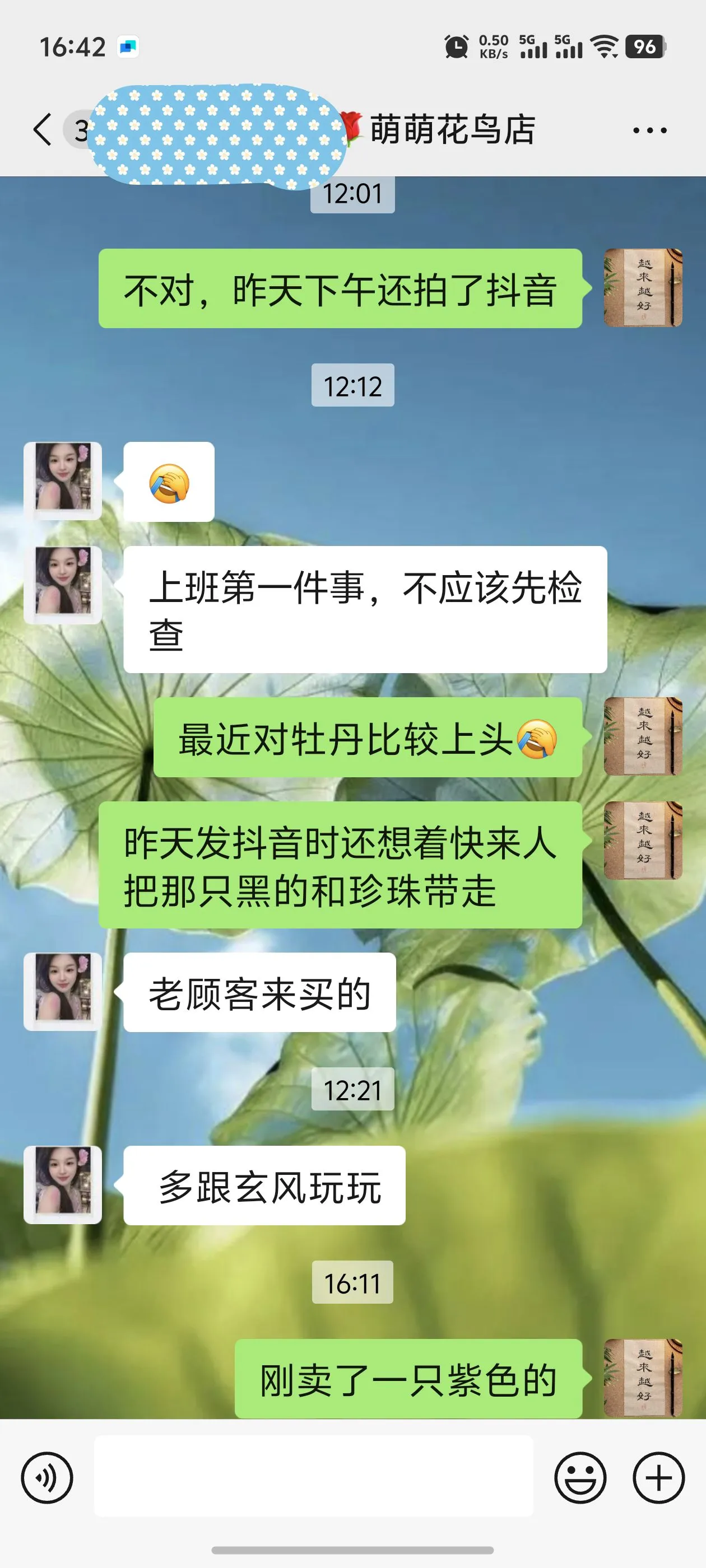Open the three-dot chat menu
This screenshot has height=1568, width=706.
click(649, 130)
